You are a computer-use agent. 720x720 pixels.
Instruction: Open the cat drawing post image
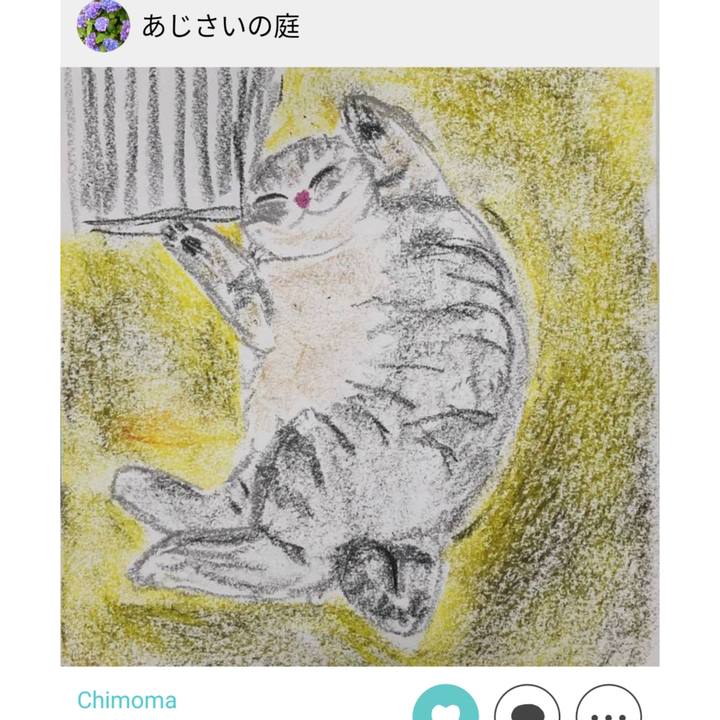click(359, 366)
